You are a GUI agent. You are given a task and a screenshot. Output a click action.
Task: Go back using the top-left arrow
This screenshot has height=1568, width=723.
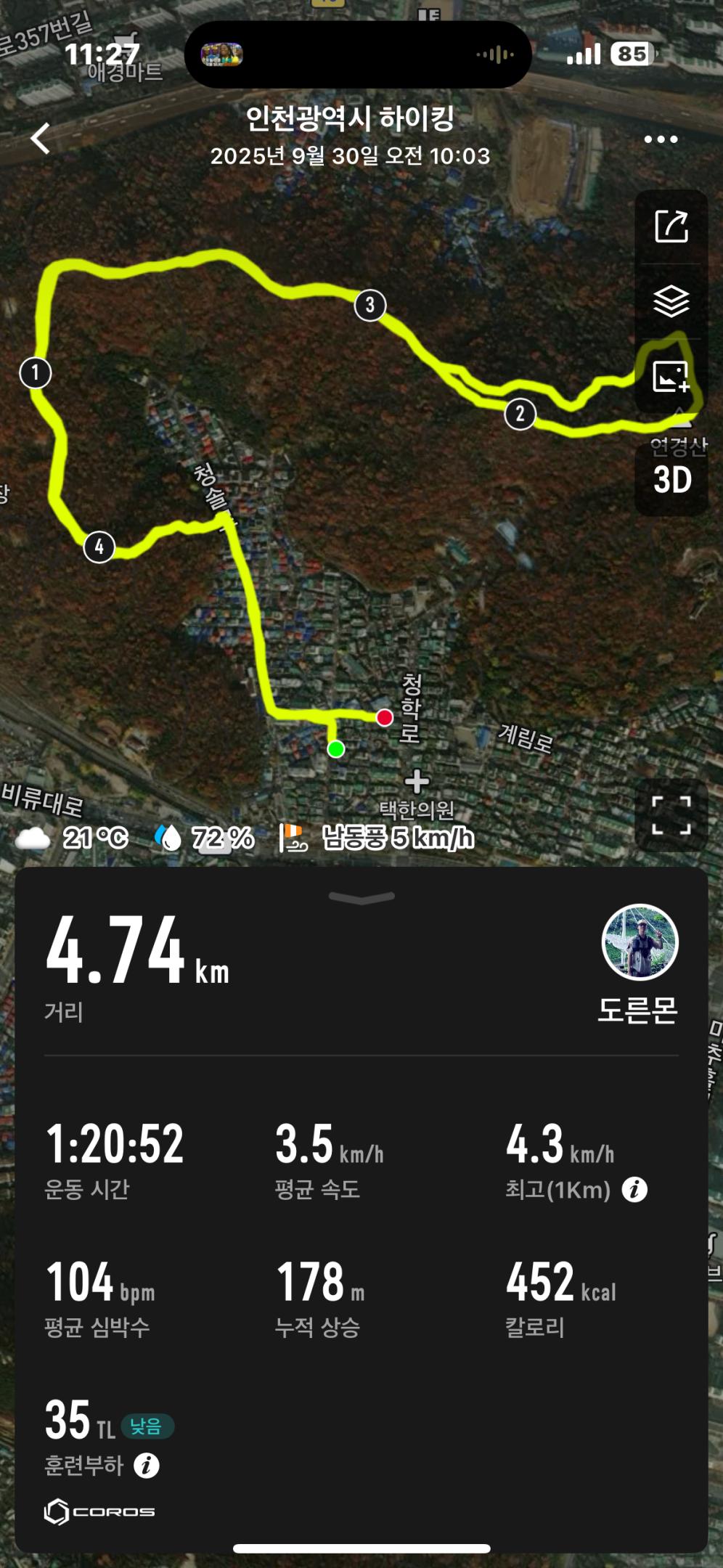(41, 138)
